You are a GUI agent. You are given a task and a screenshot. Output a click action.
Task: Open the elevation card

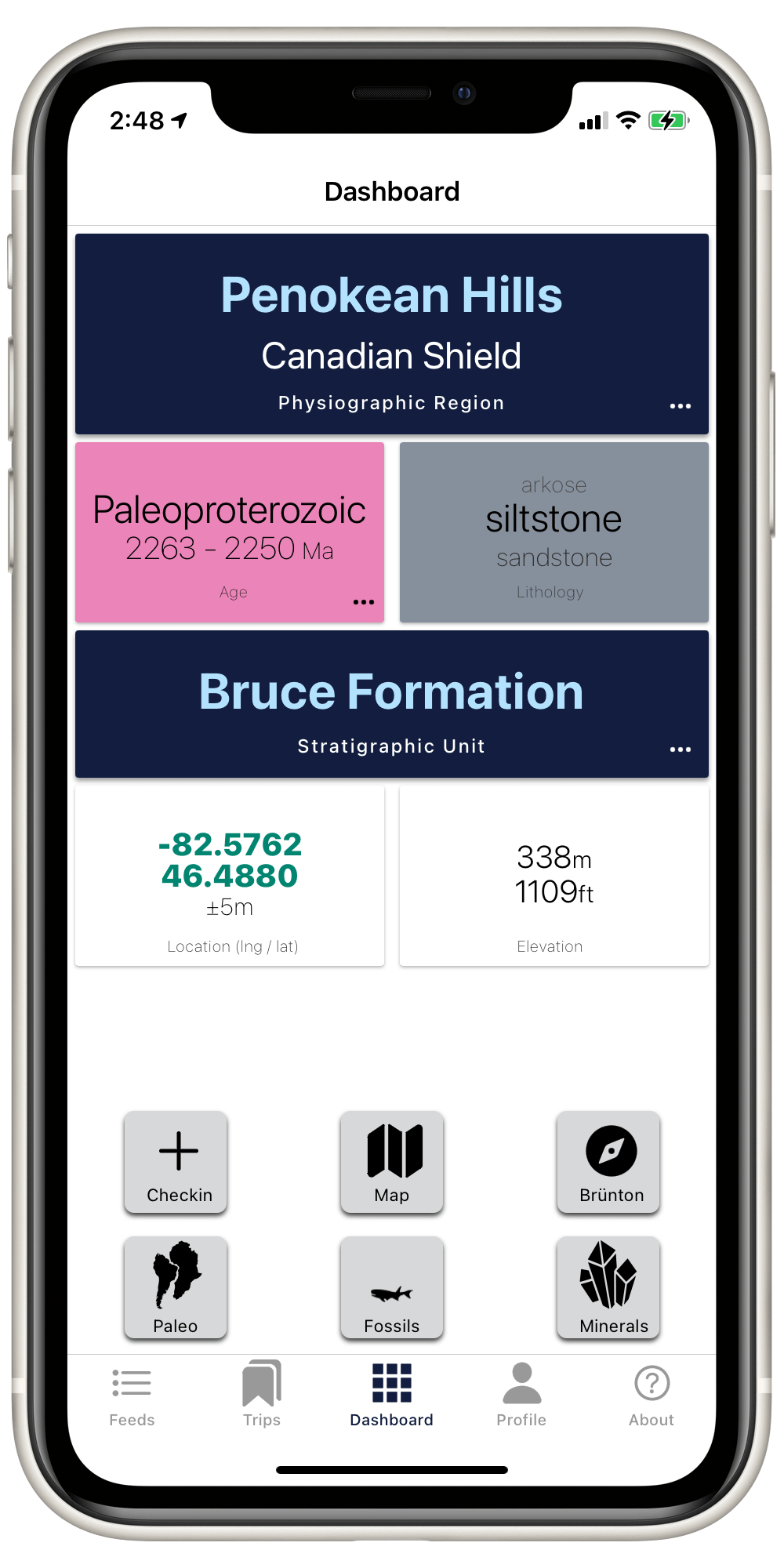(554, 876)
